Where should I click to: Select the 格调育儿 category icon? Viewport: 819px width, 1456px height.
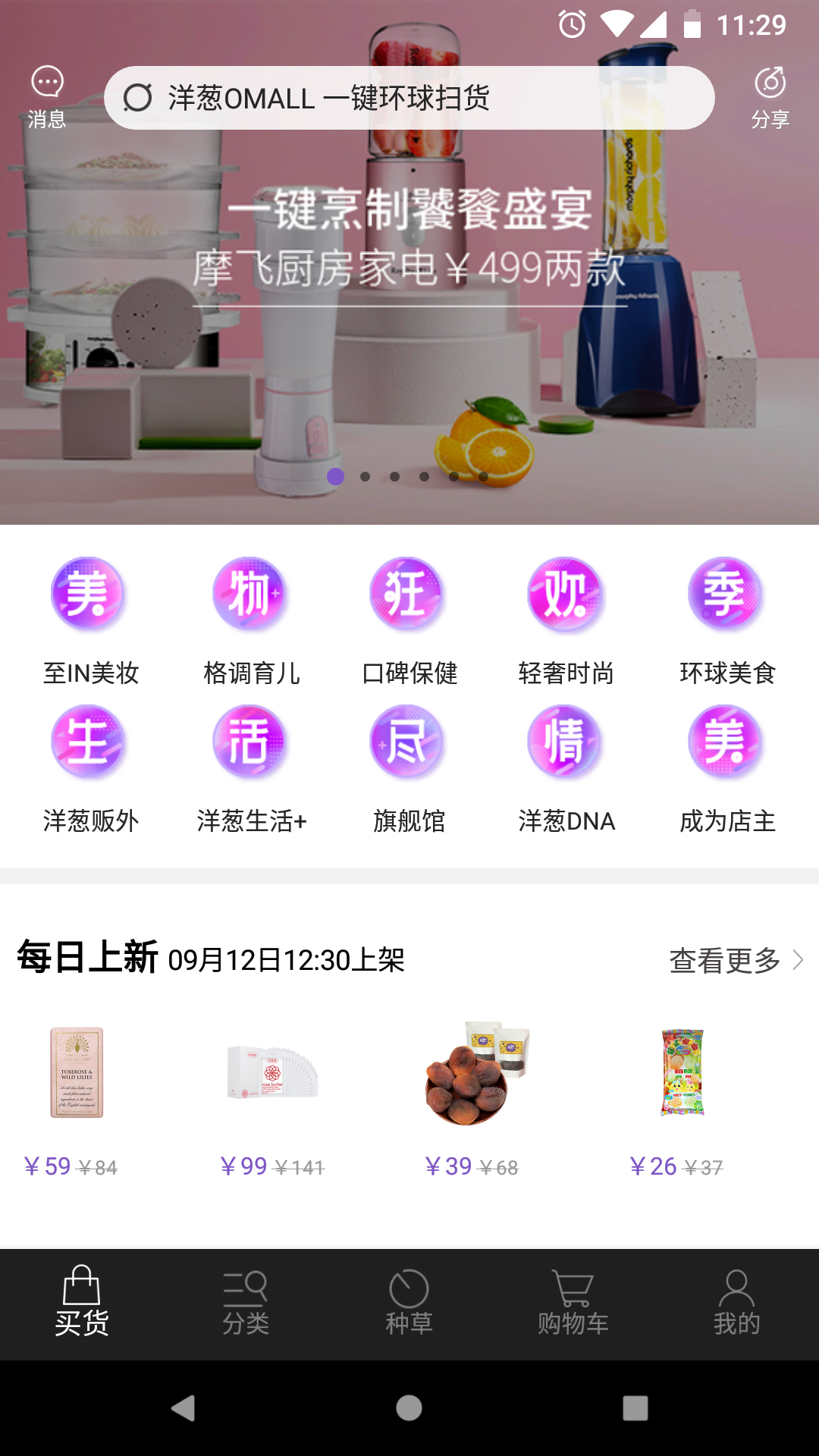[249, 595]
